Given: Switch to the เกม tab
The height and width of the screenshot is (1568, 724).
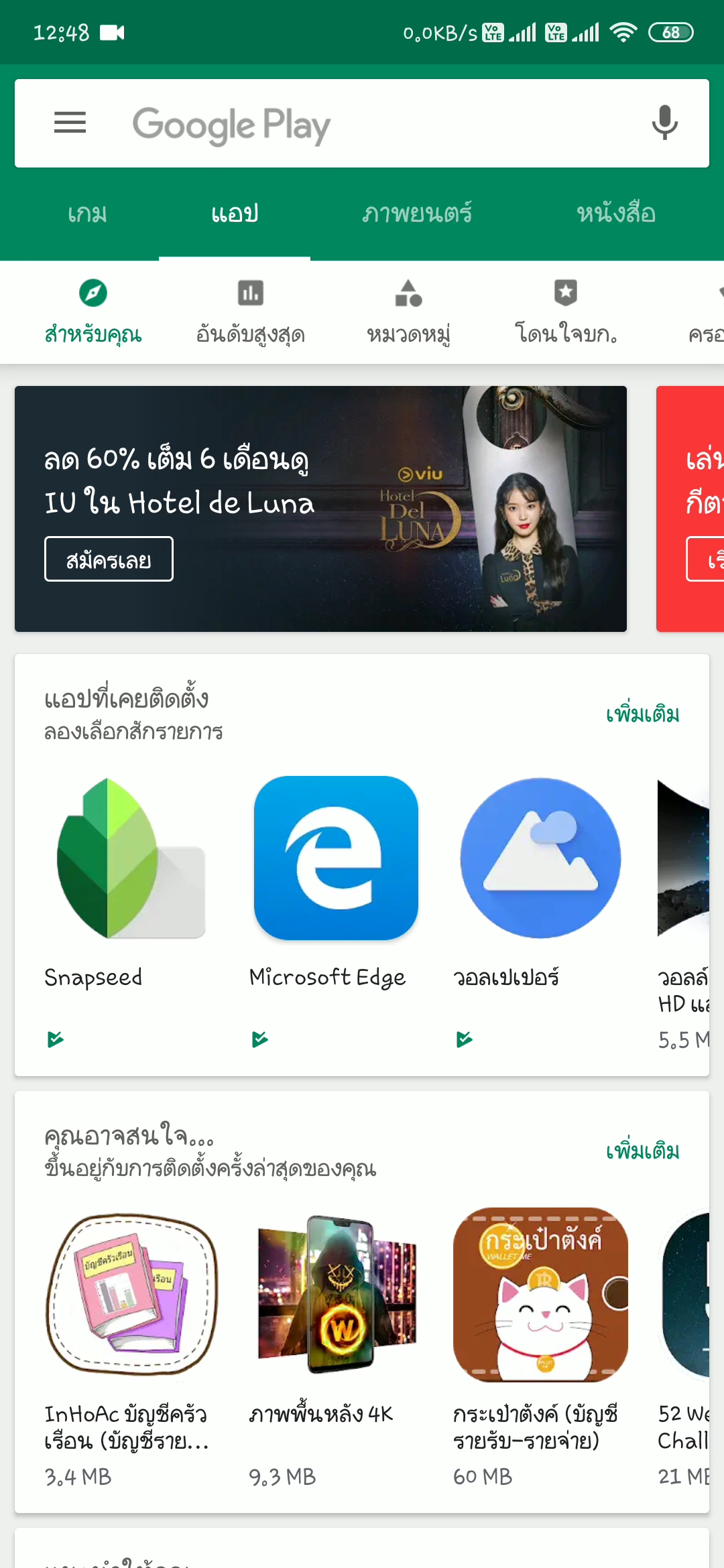Looking at the screenshot, I should click(87, 214).
